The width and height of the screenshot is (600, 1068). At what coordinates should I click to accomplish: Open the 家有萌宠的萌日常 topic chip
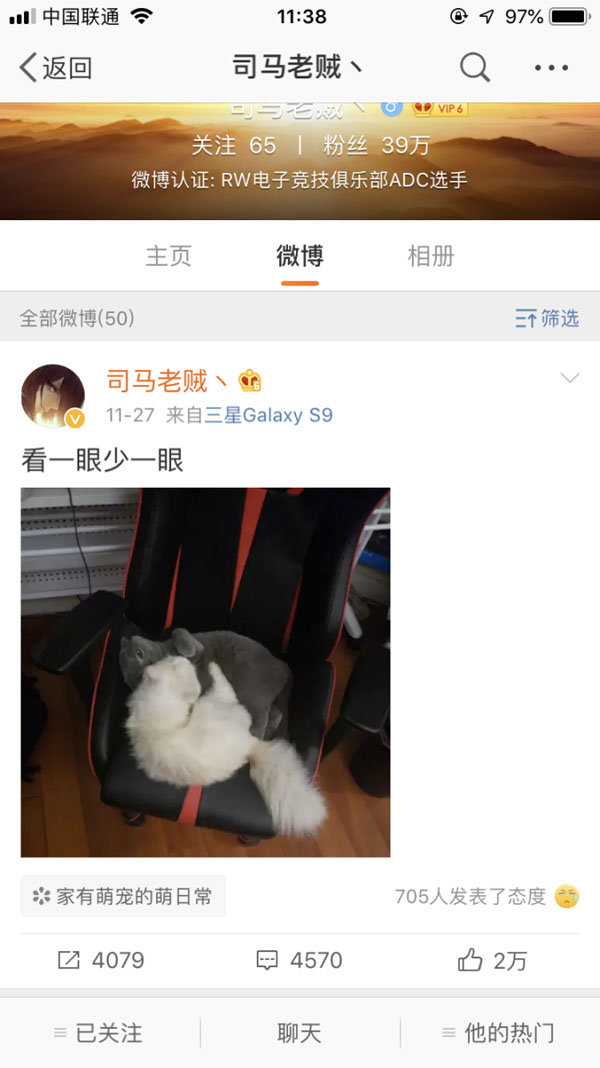(123, 896)
